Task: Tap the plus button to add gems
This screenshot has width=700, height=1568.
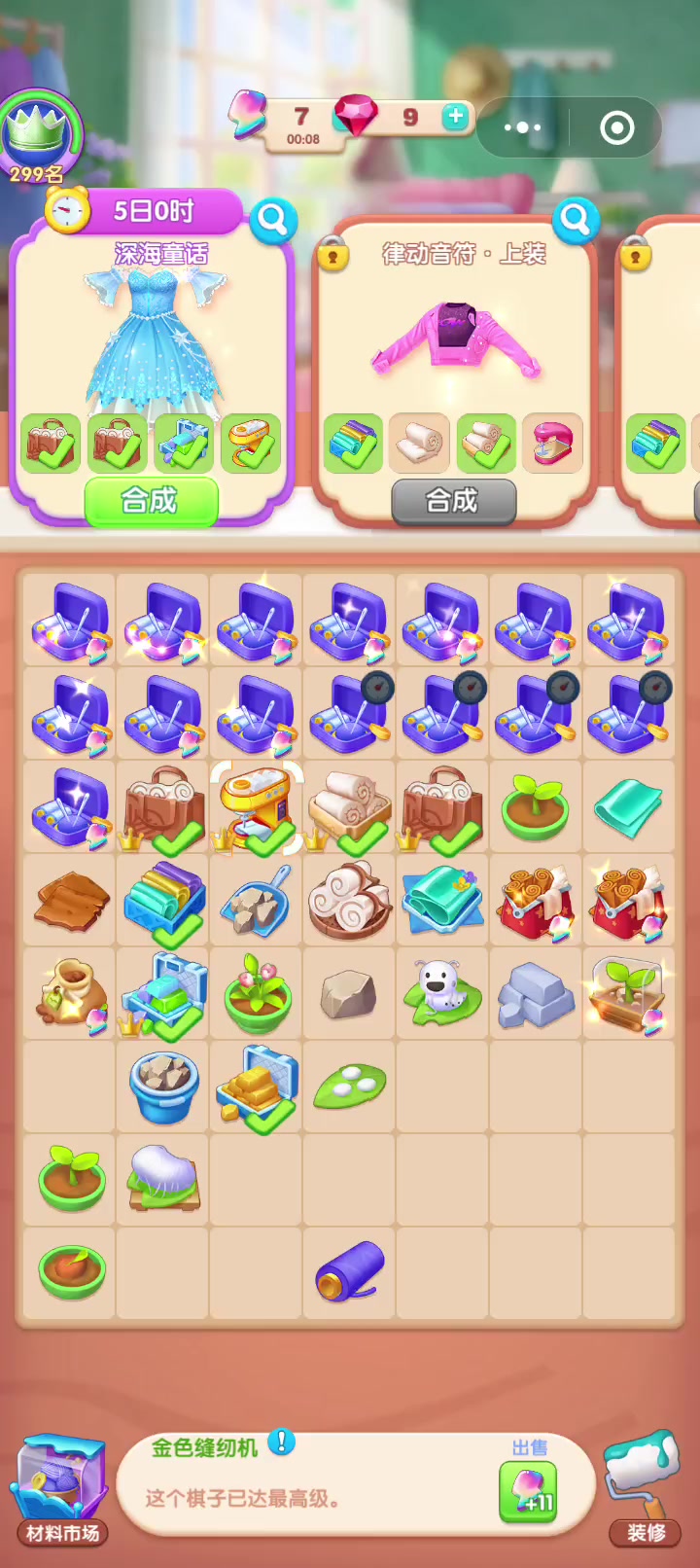Action: pyautogui.click(x=455, y=118)
